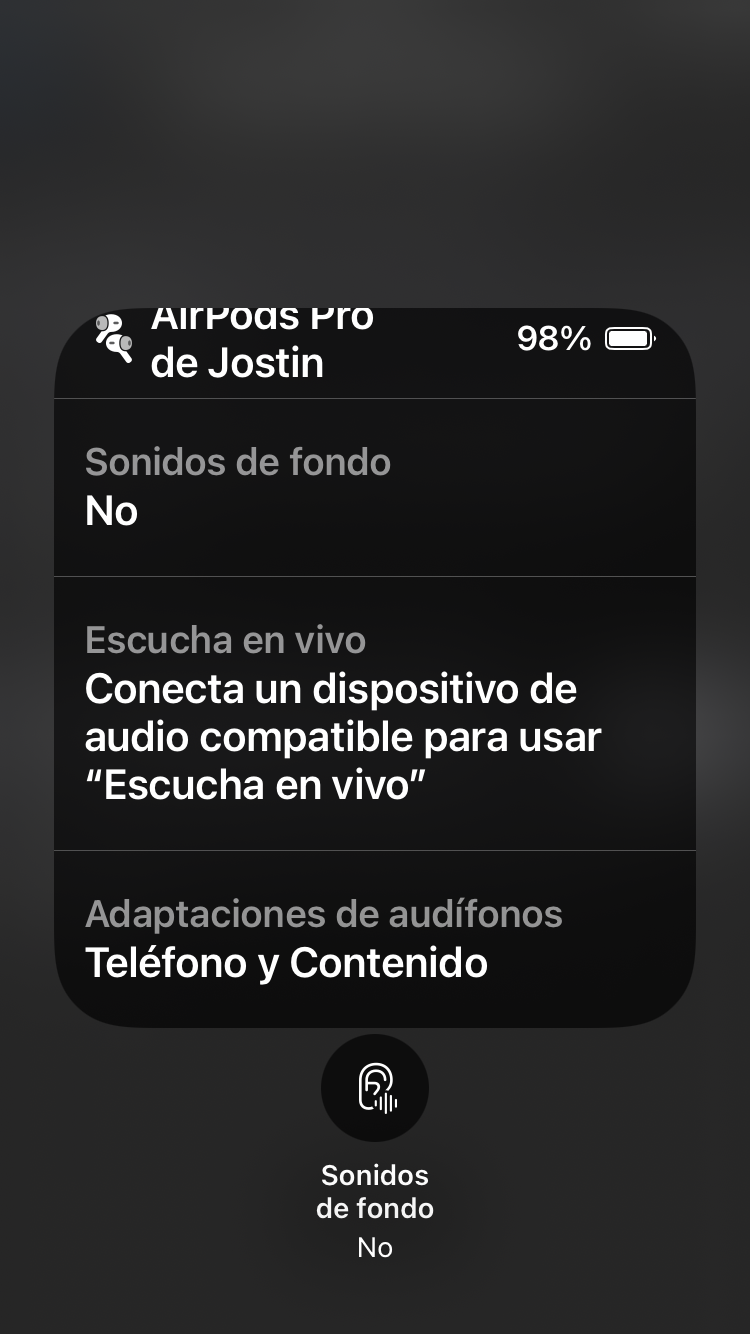The image size is (750, 1334).
Task: Open the Escucha en vivo row
Action: click(x=374, y=713)
